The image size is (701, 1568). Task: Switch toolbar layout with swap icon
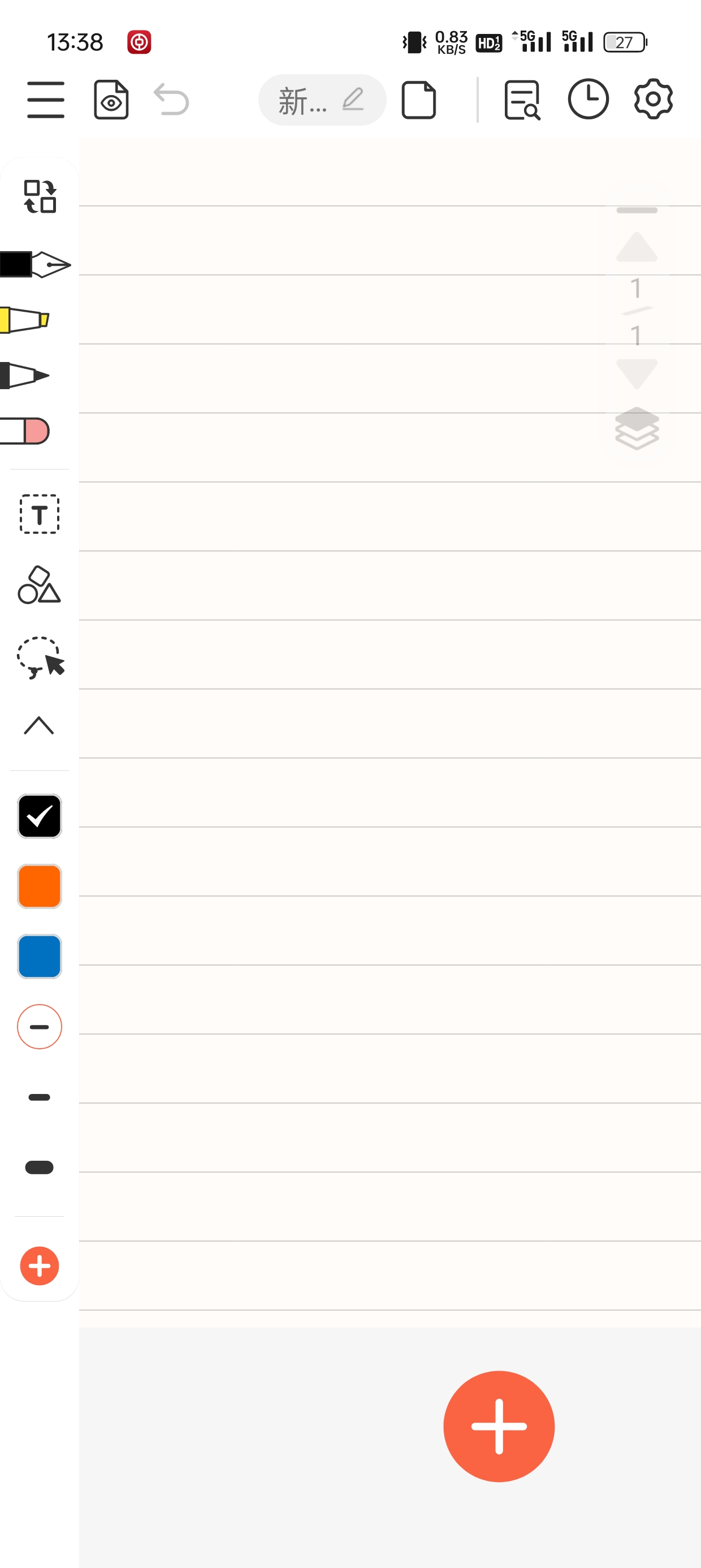click(40, 196)
